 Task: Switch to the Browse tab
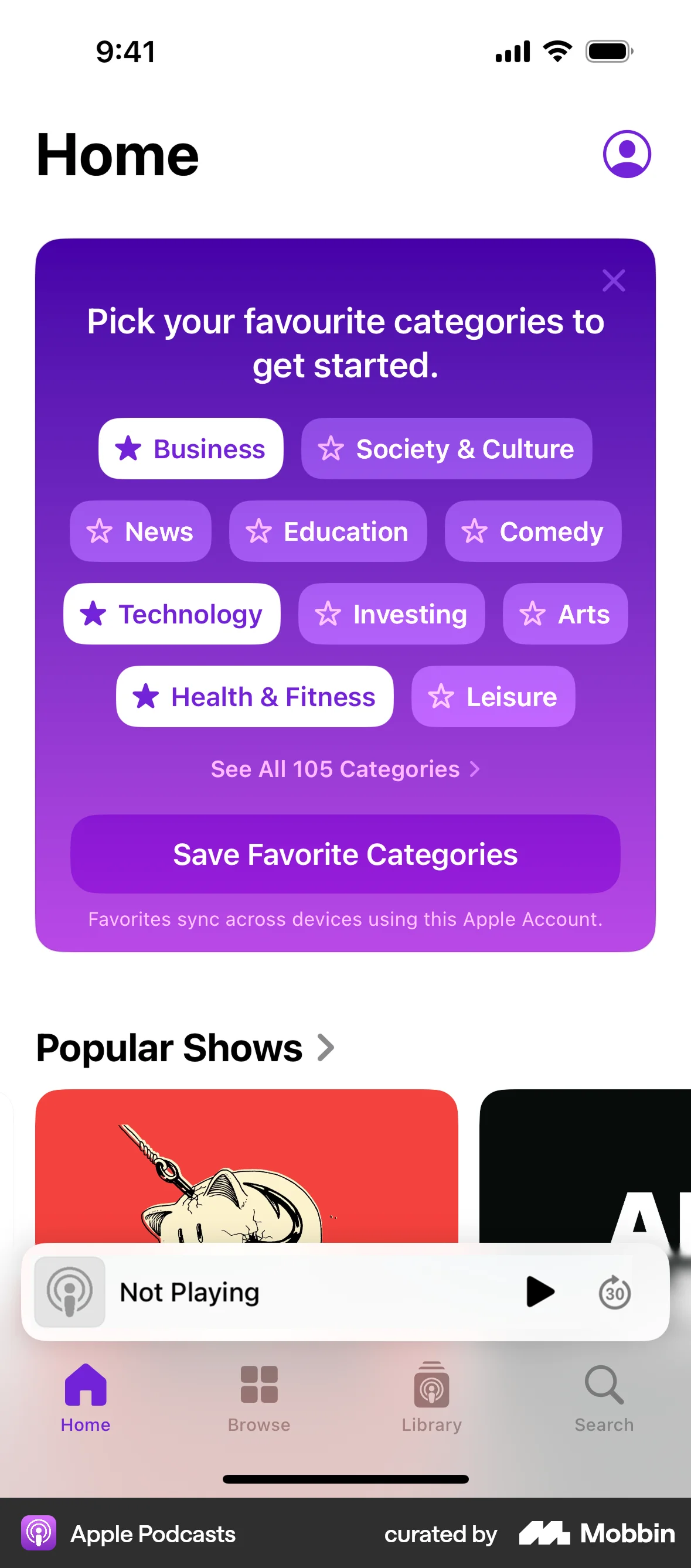point(257,1394)
